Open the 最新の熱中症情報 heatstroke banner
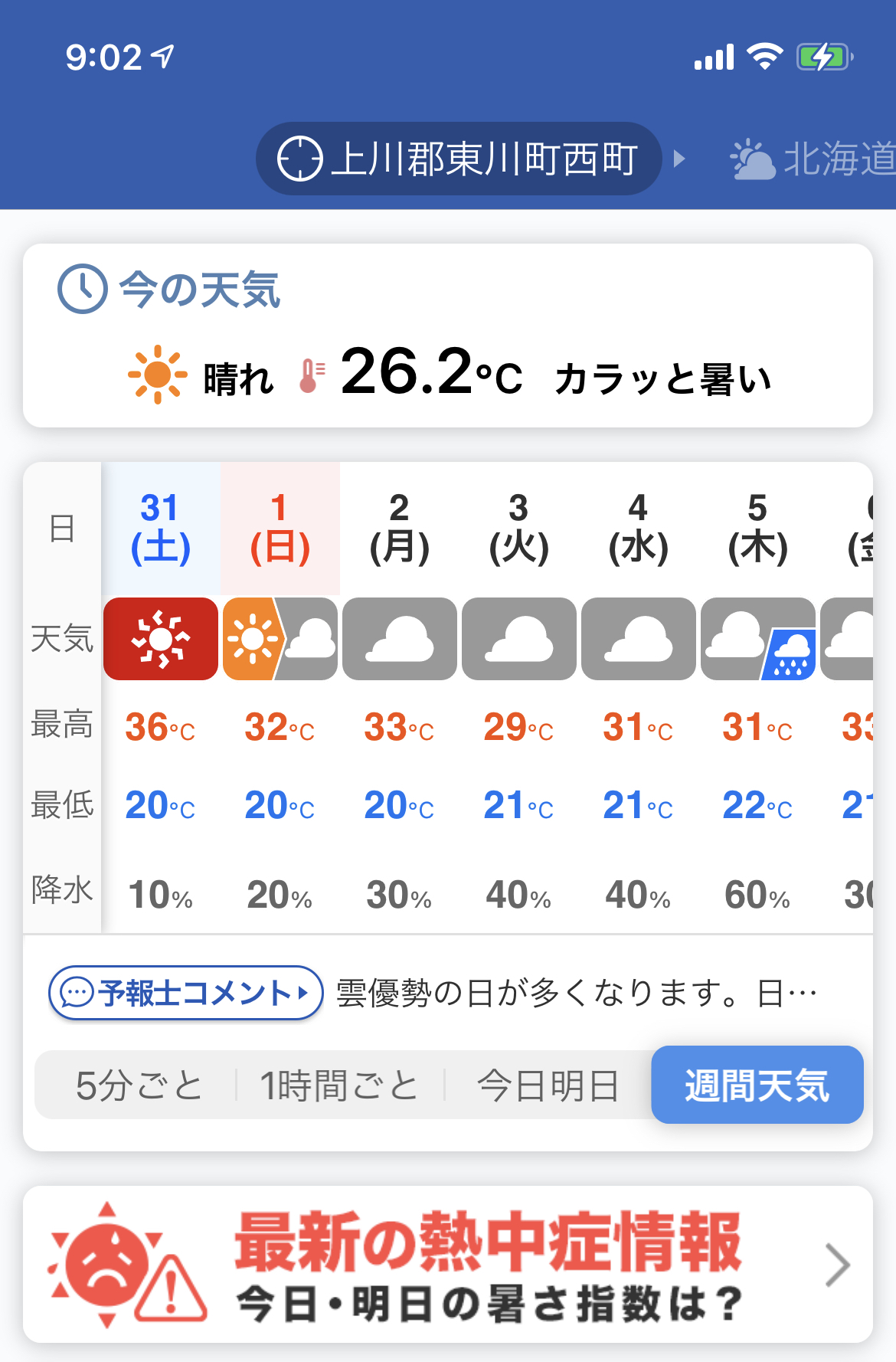The image size is (896, 1362). coord(448,1264)
